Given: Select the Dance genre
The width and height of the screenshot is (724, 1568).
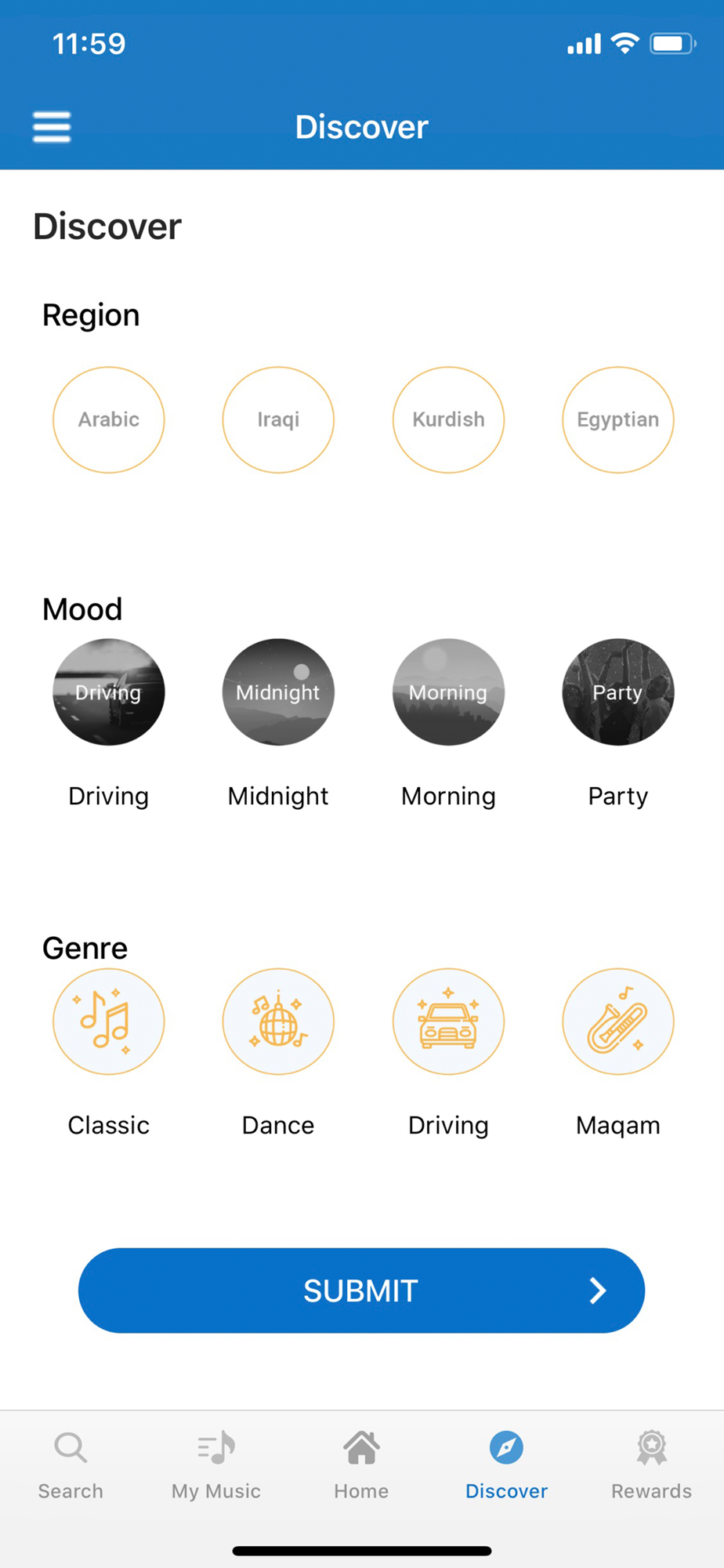Looking at the screenshot, I should (x=278, y=1022).
